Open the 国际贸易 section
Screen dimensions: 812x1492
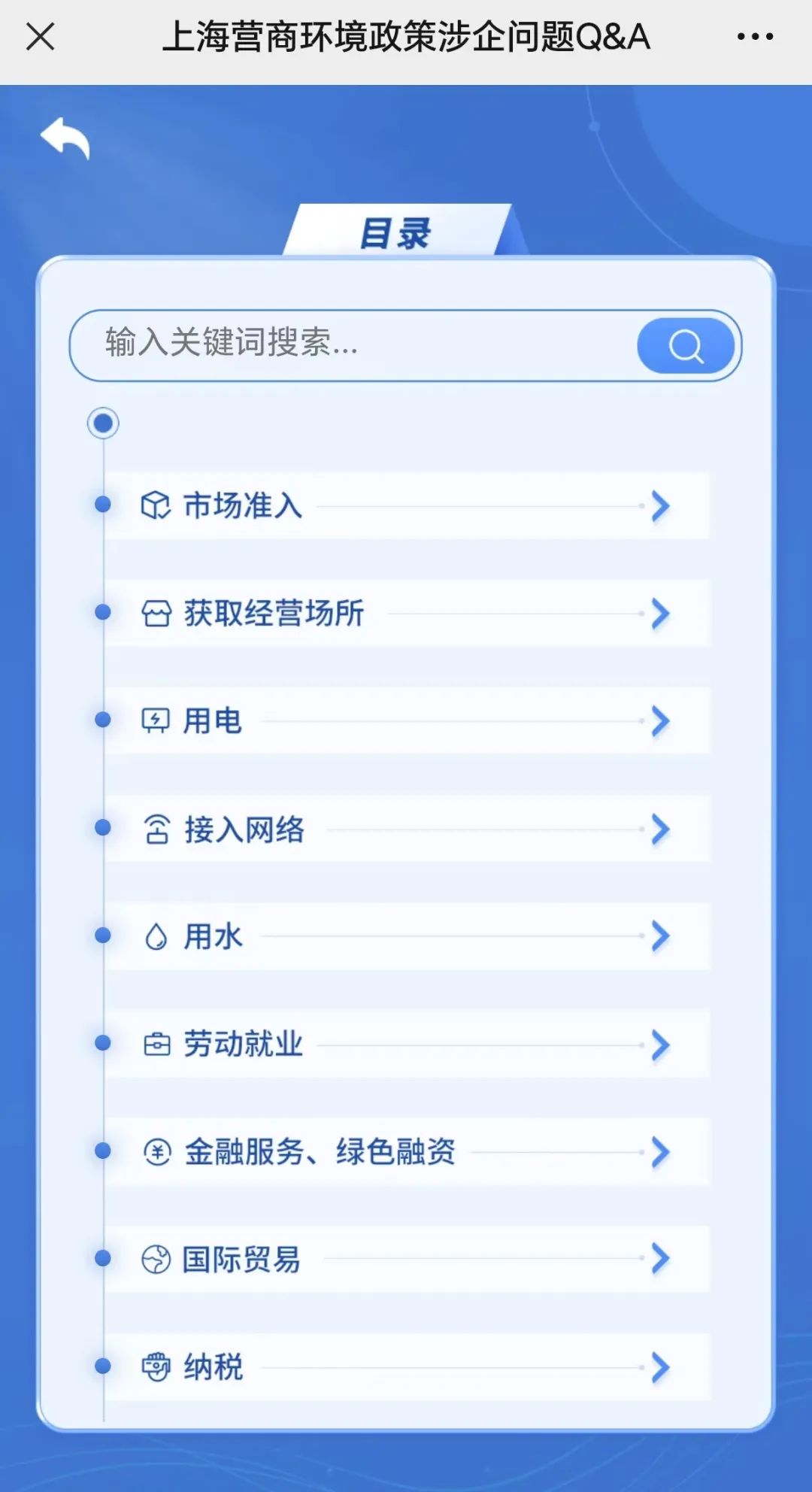click(x=406, y=1260)
